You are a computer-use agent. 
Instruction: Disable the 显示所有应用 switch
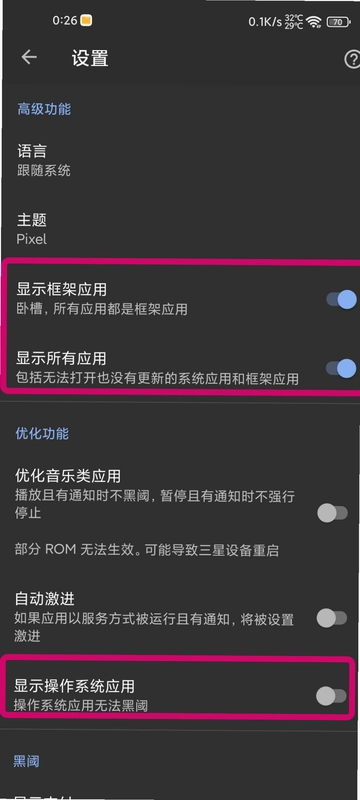click(341, 368)
